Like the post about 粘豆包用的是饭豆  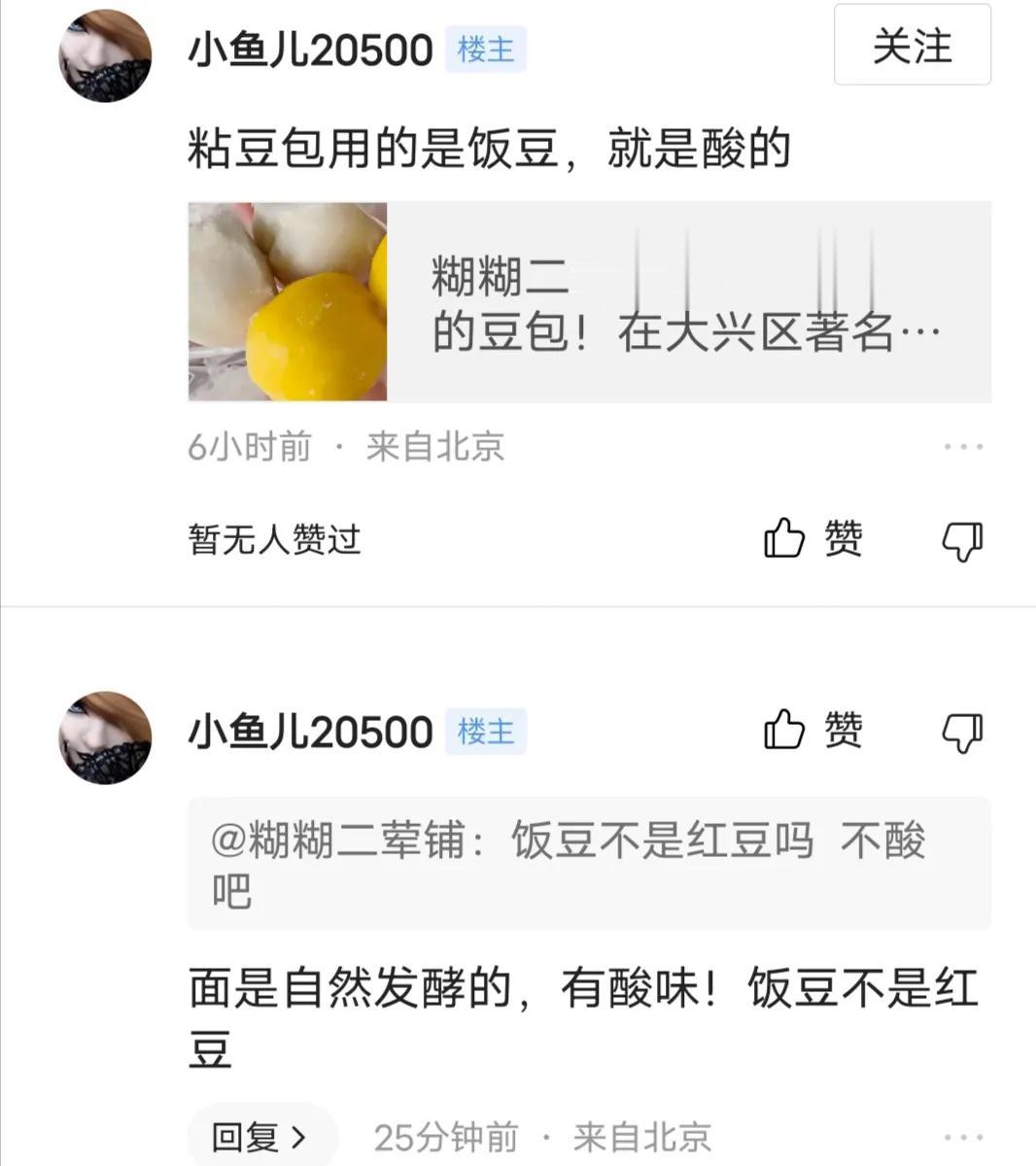(x=812, y=538)
